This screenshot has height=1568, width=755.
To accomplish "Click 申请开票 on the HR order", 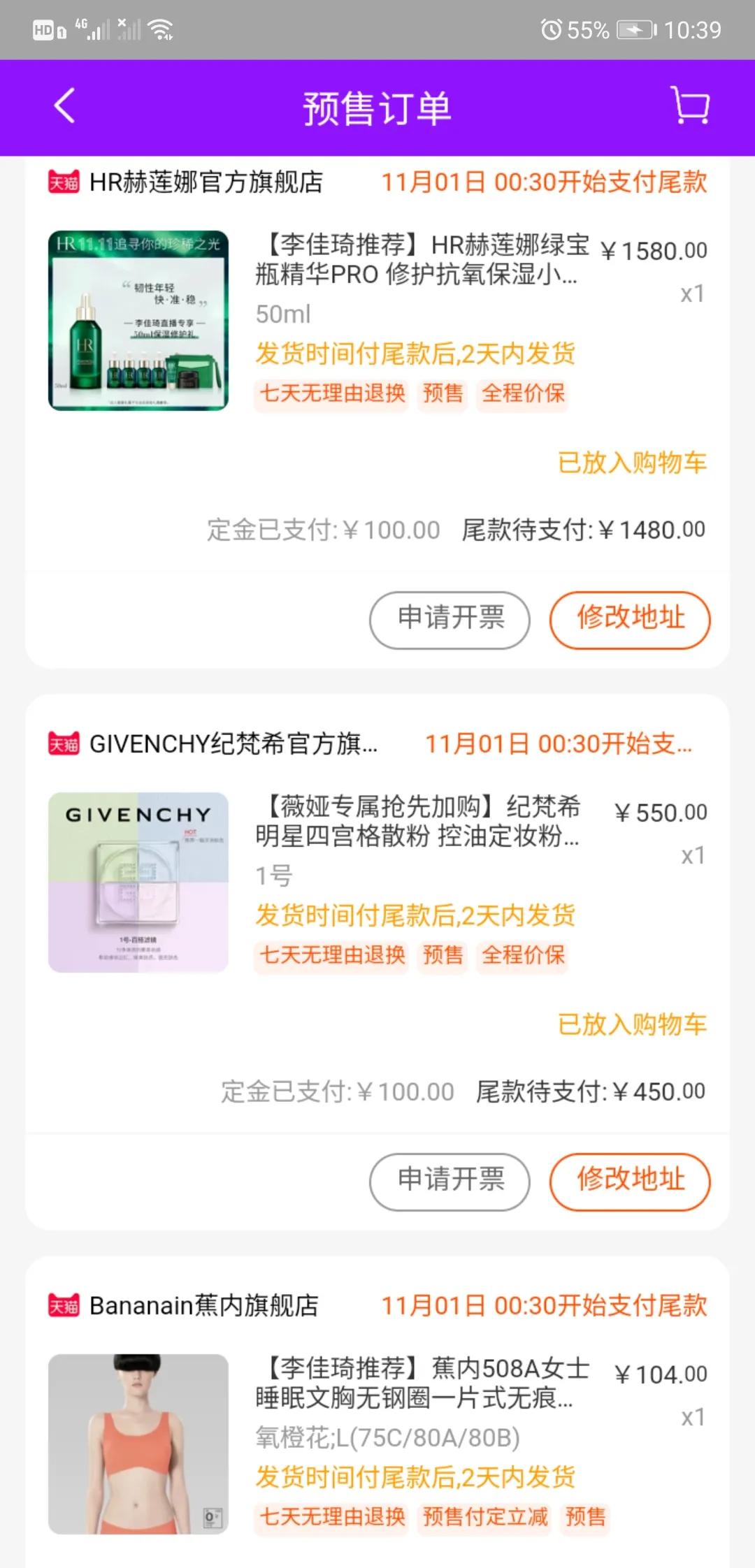I will point(448,619).
